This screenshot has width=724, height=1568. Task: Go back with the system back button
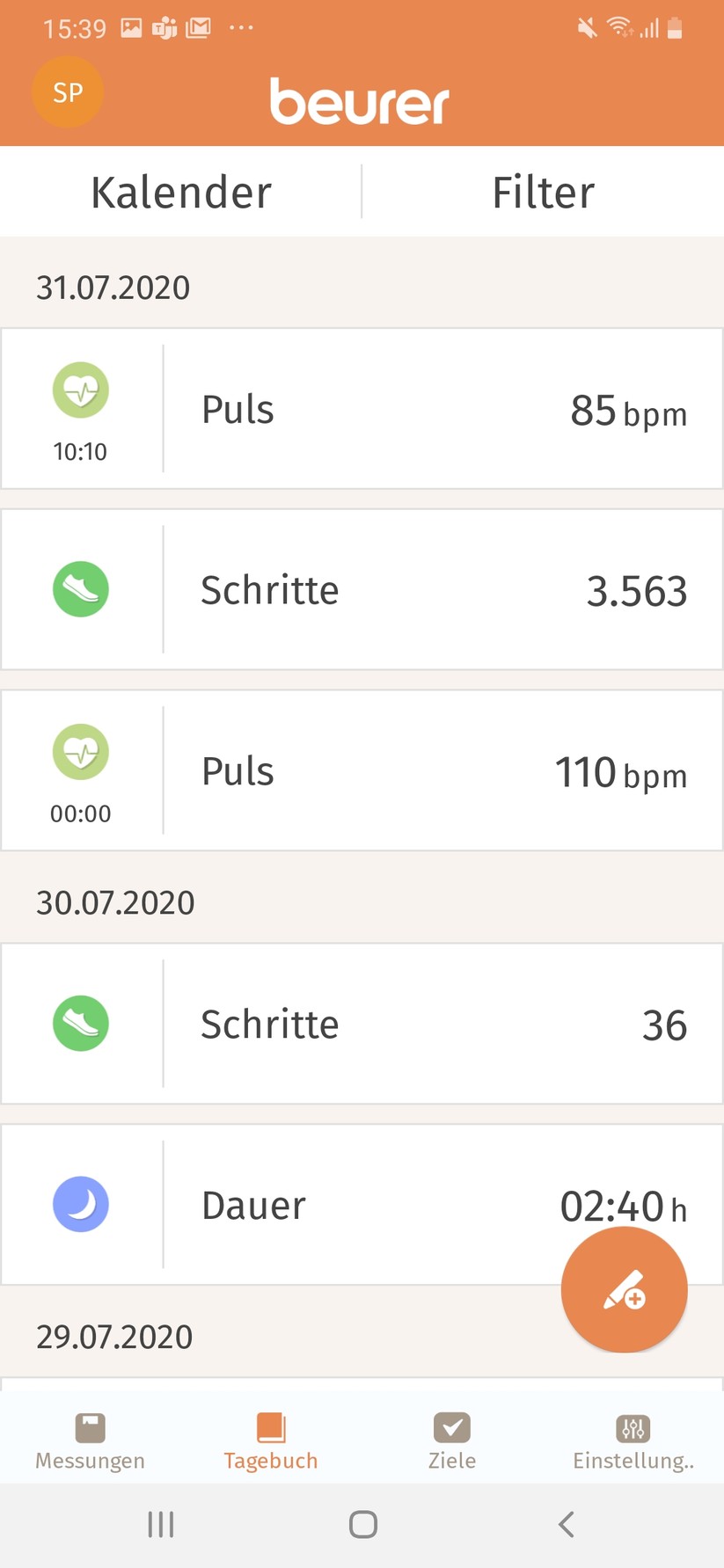pos(567,1524)
